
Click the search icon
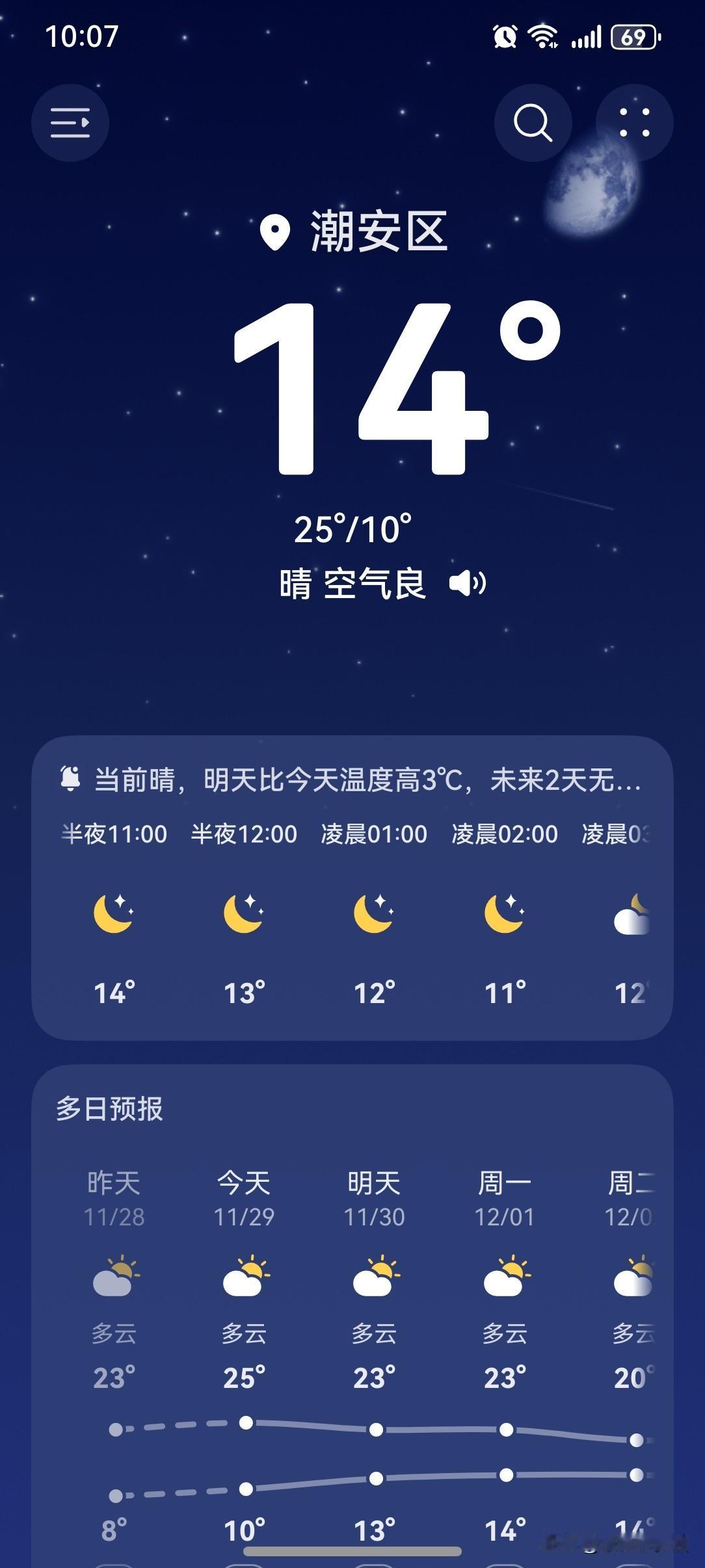[x=532, y=123]
